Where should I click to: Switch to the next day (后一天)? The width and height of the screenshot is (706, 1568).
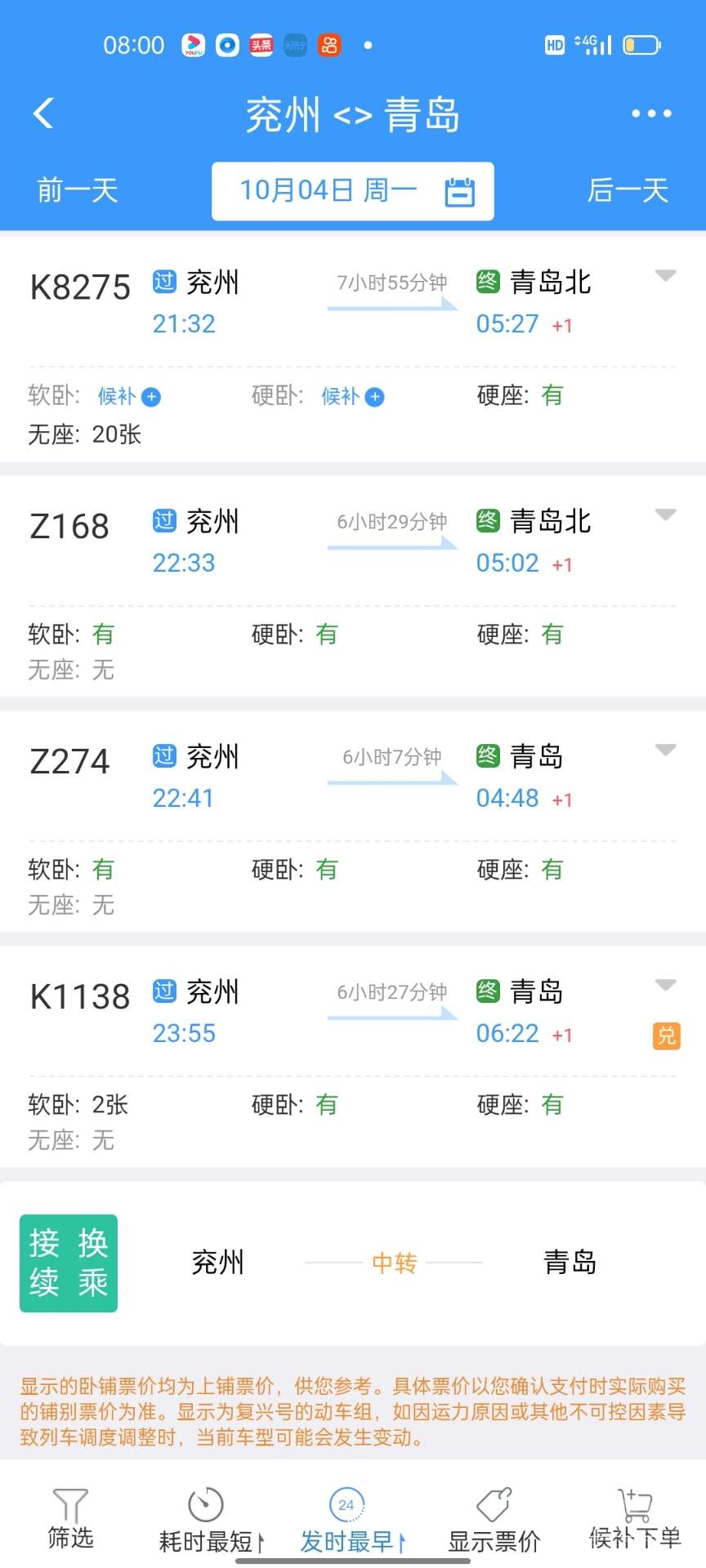628,191
